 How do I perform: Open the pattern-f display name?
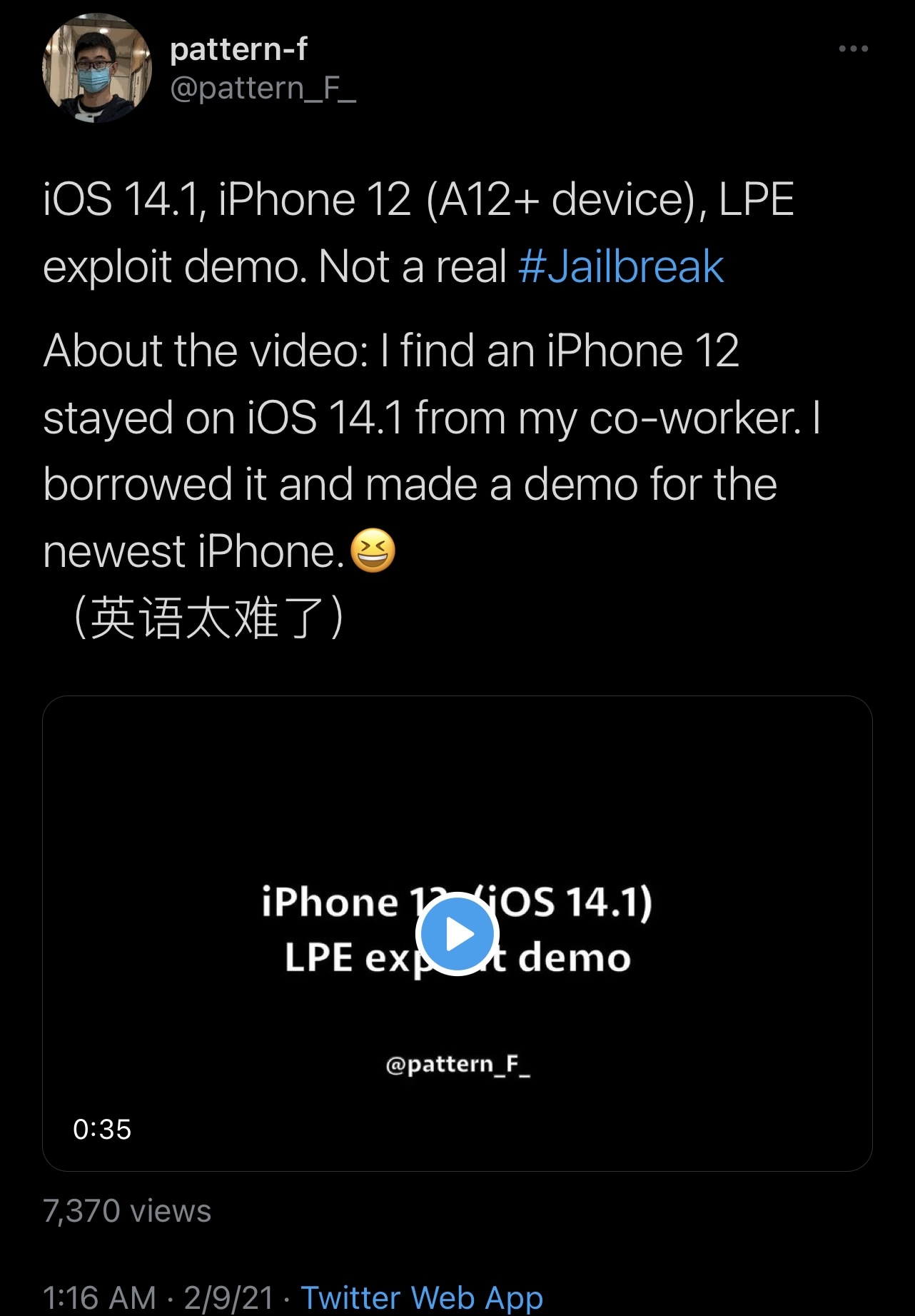point(238,49)
